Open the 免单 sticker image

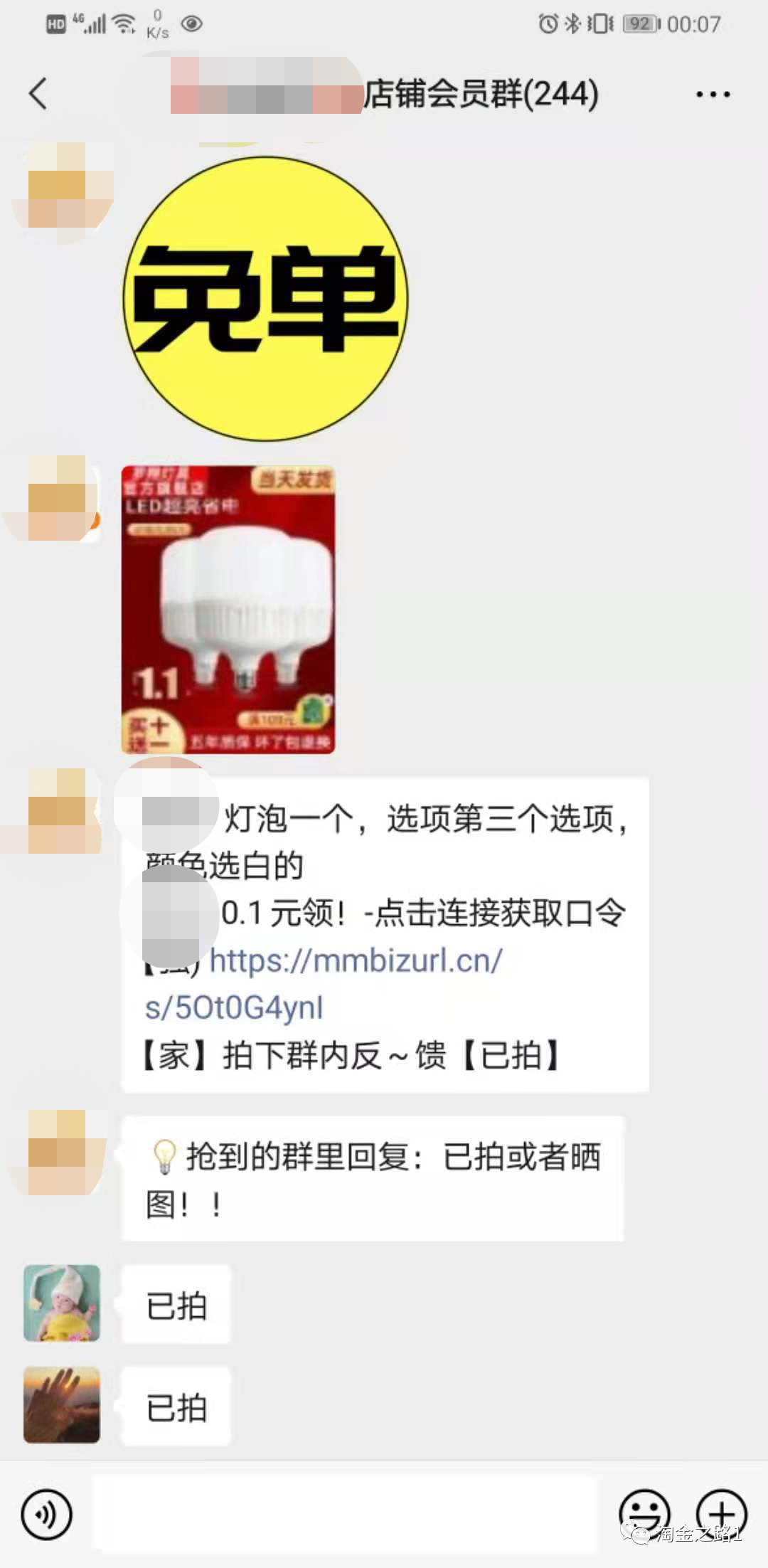coord(265,298)
